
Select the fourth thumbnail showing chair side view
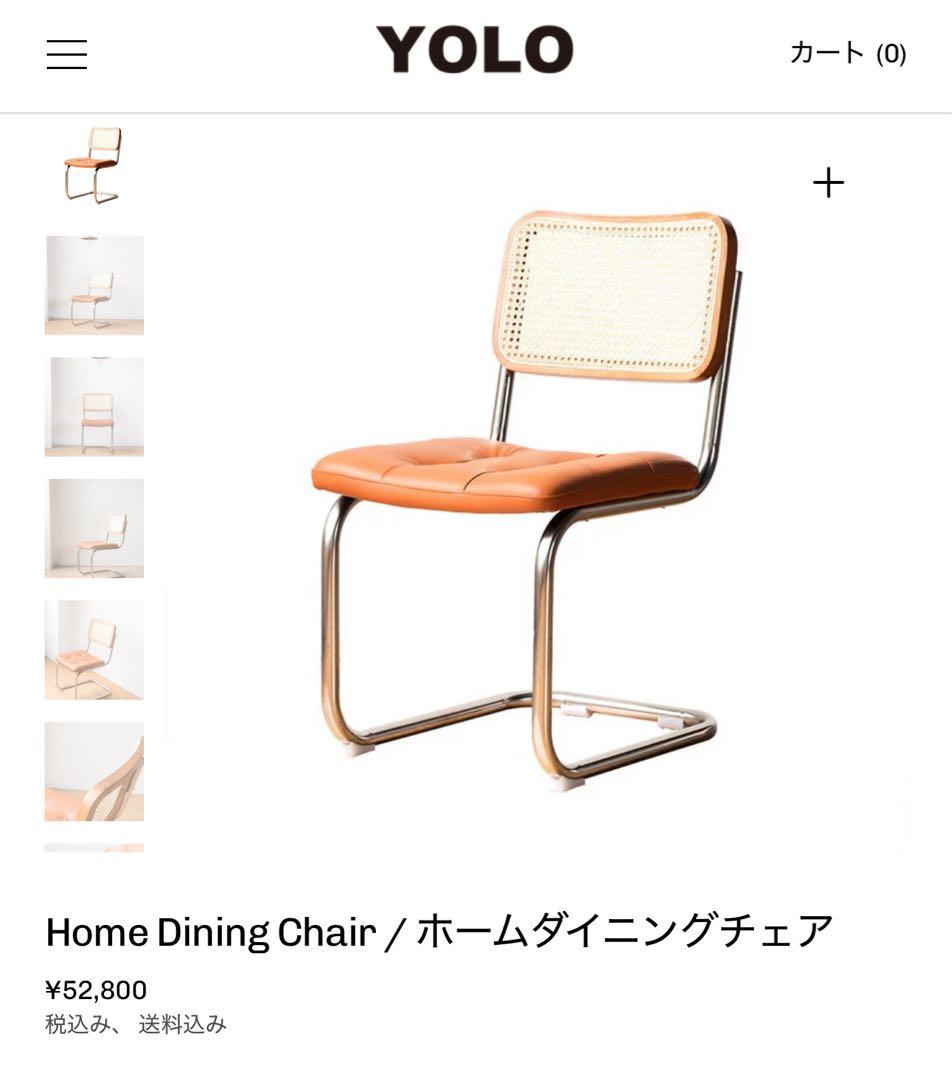[x=94, y=528]
